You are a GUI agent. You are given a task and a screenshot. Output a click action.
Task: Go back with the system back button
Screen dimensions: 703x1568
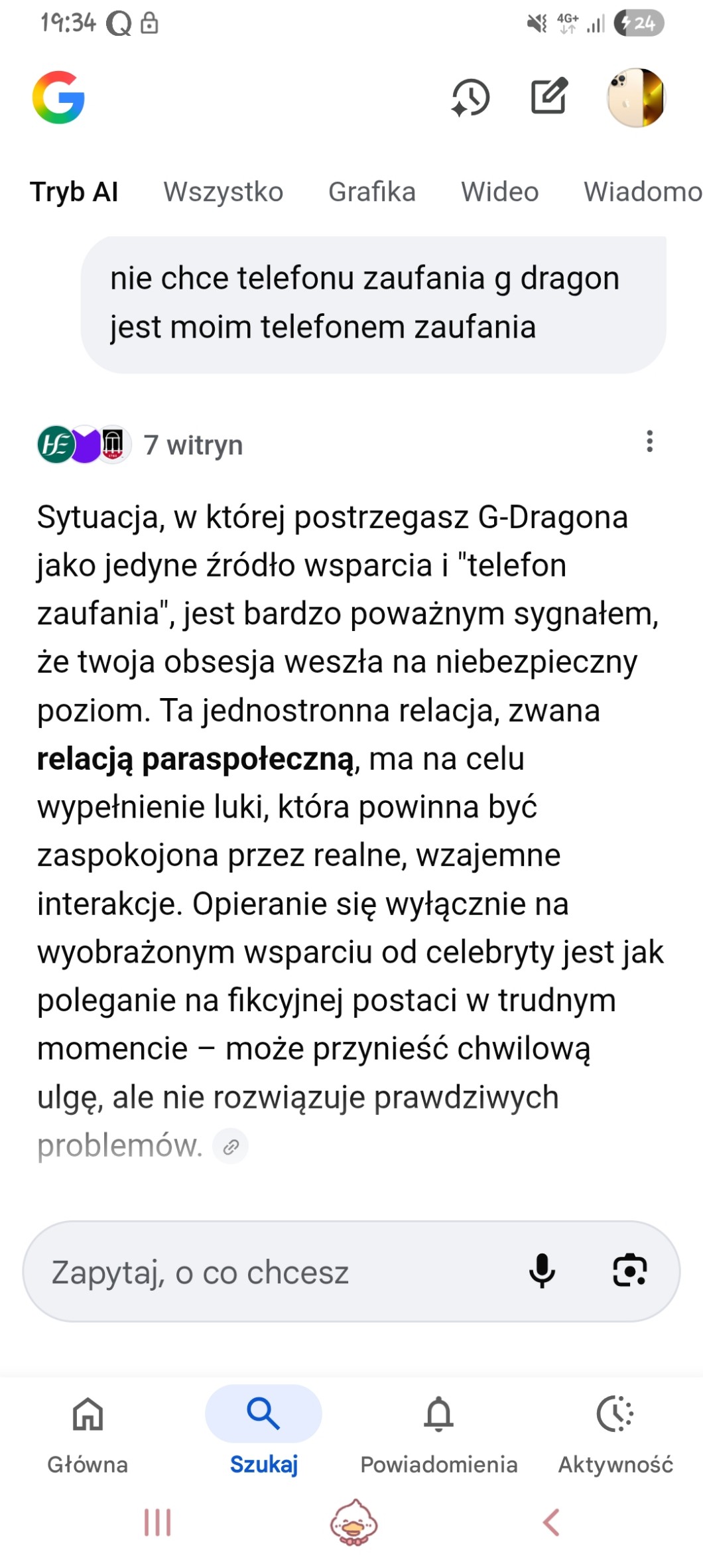click(x=550, y=1522)
